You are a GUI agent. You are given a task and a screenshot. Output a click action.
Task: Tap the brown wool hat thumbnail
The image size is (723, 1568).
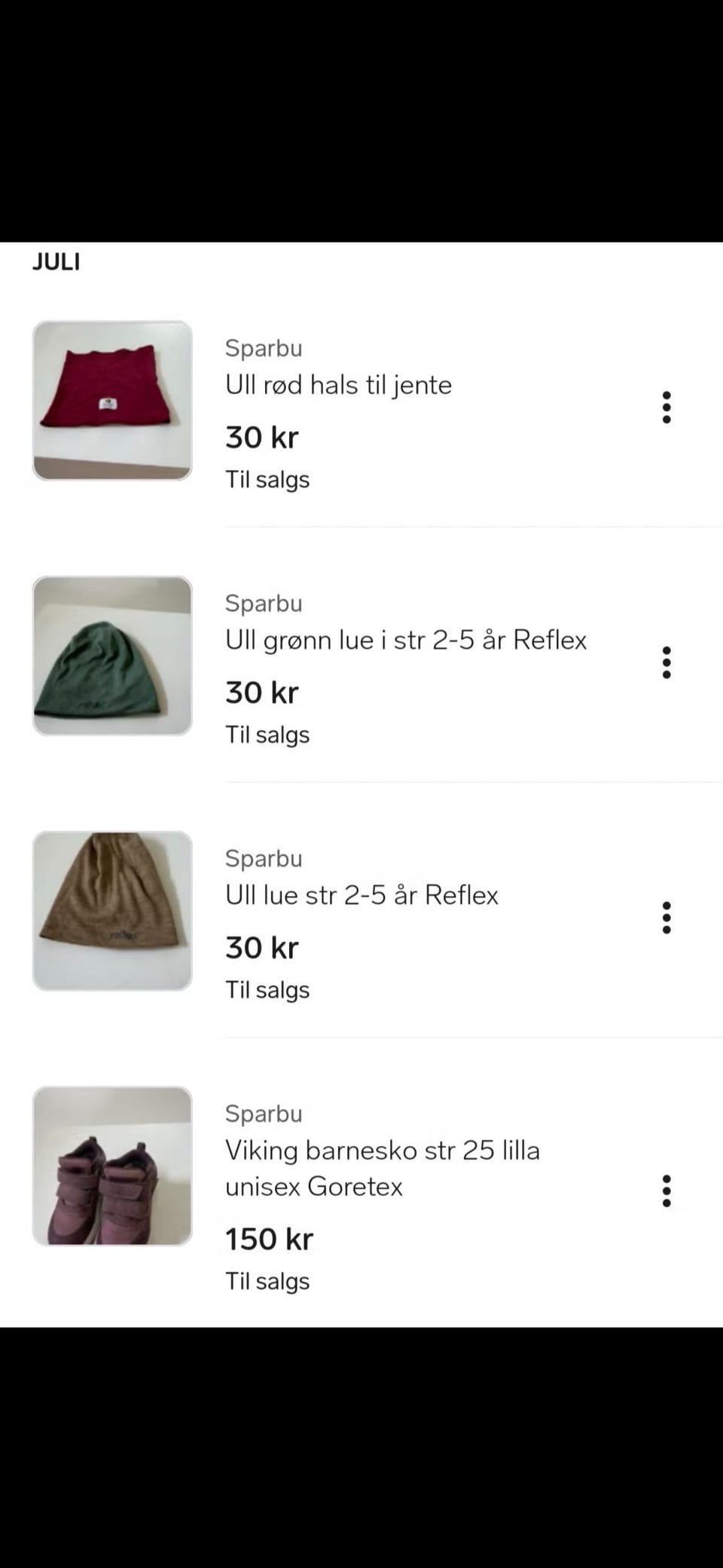[112, 911]
